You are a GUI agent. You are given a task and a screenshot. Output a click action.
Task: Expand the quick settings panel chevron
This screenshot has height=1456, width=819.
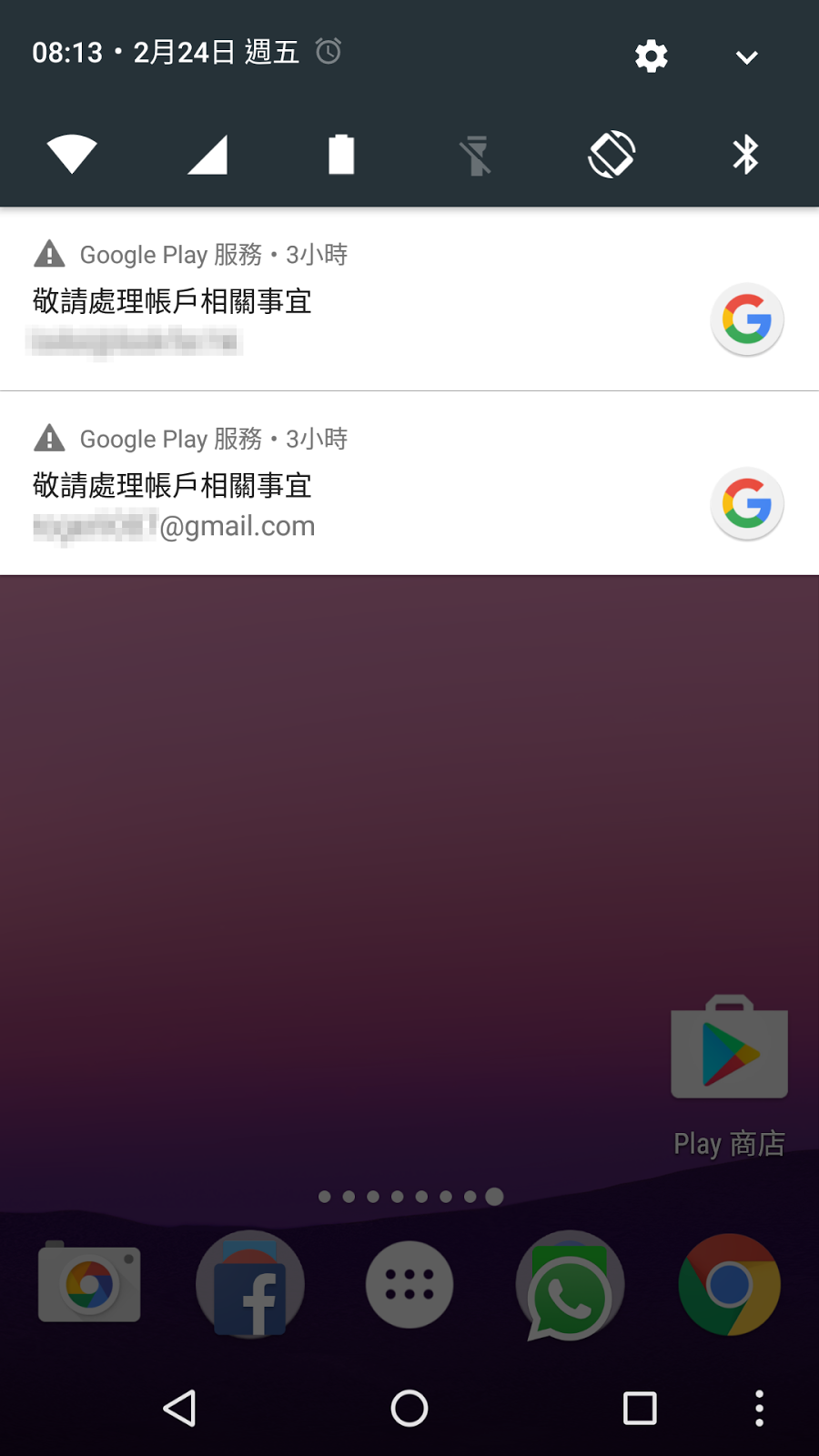[x=747, y=57]
